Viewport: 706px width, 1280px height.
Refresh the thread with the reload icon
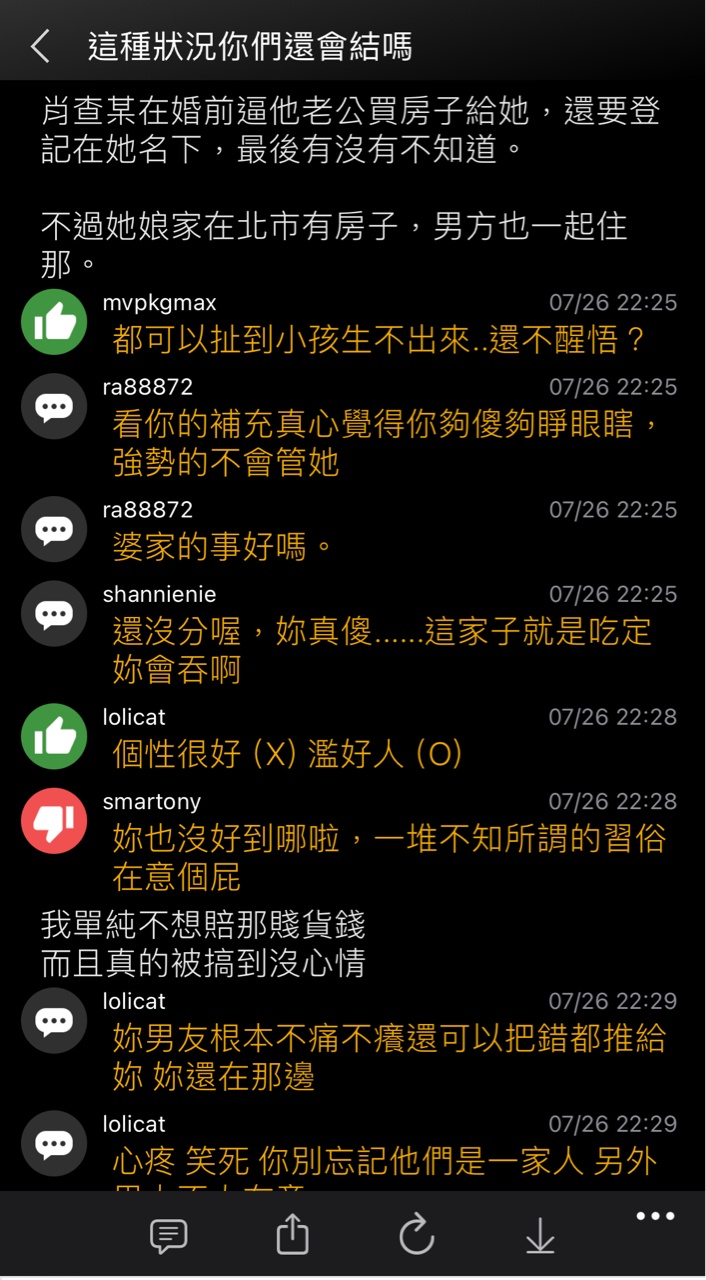416,1235
